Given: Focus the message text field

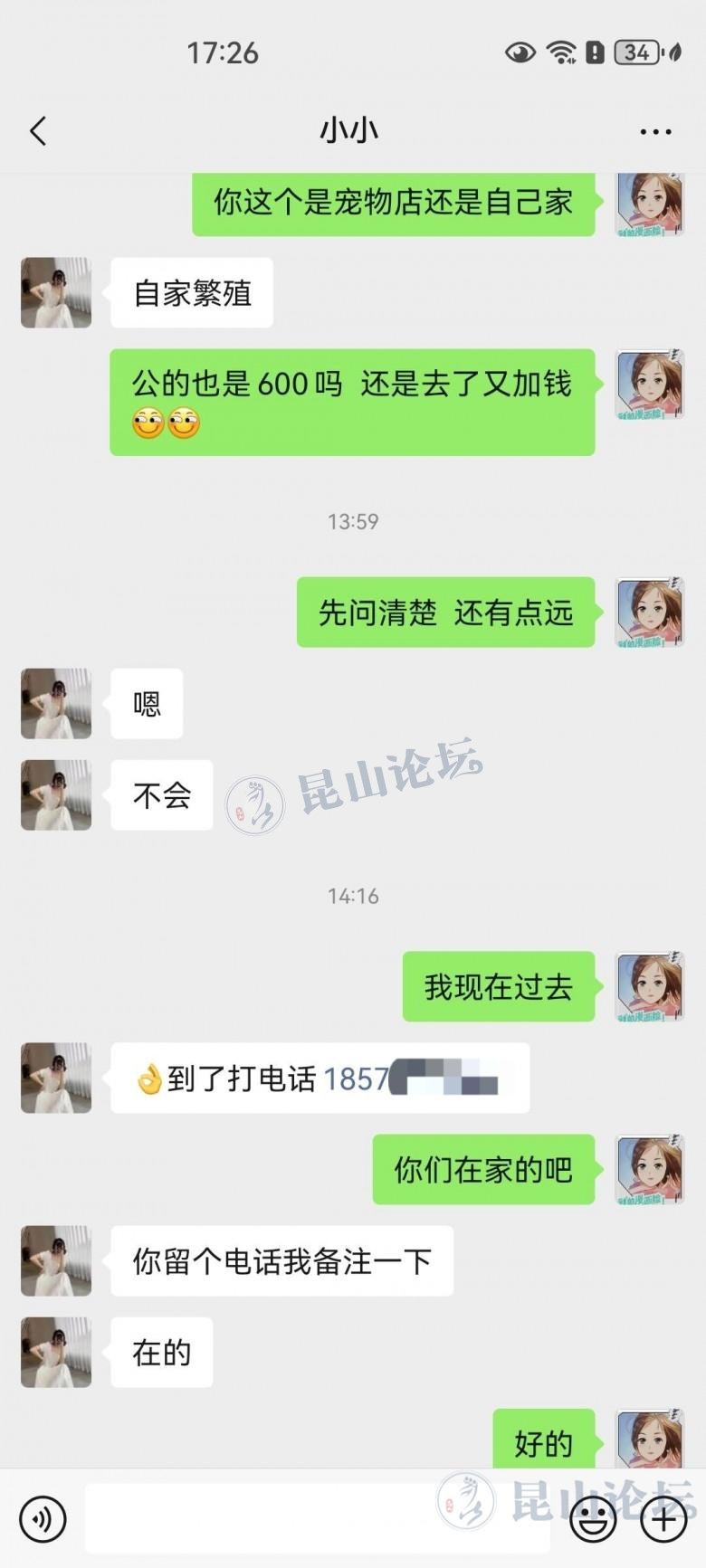Looking at the screenshot, I should click(x=317, y=1519).
